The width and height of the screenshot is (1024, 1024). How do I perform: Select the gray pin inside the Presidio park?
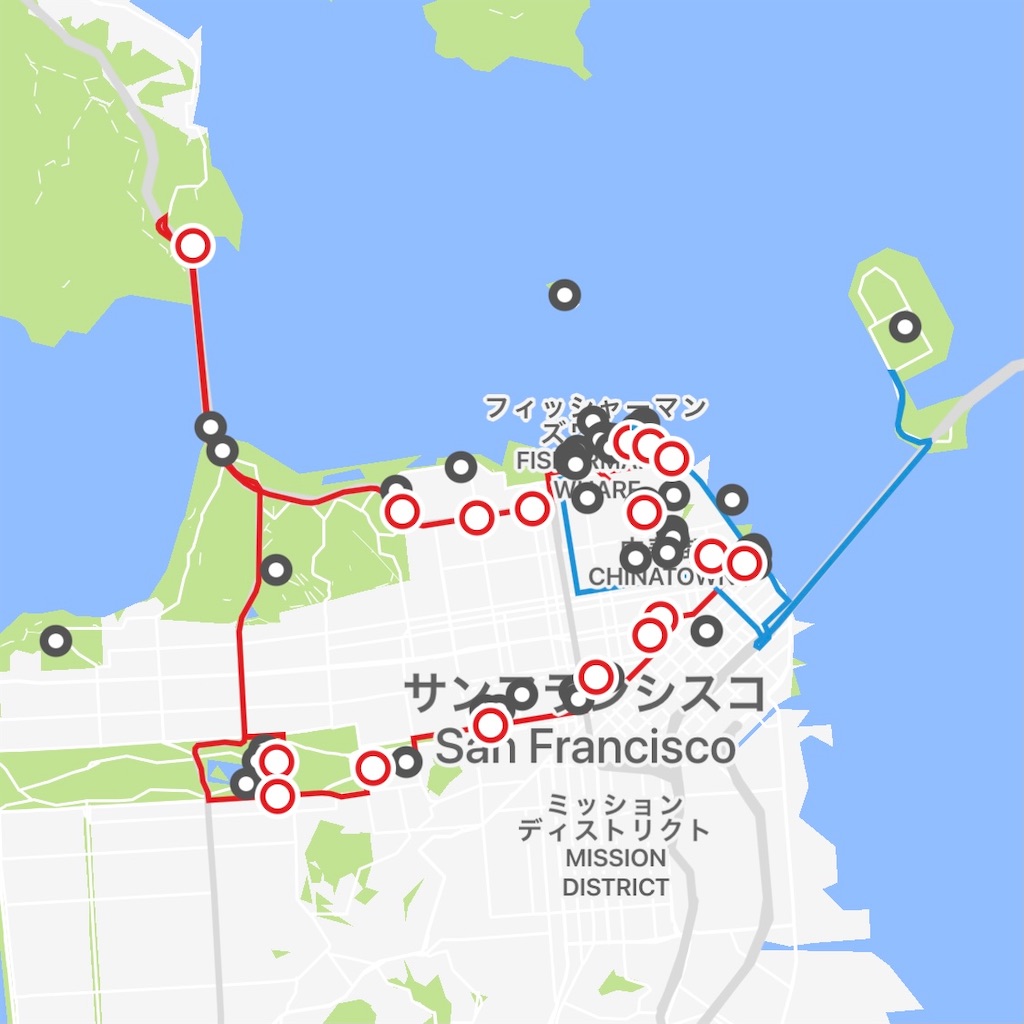click(x=275, y=570)
